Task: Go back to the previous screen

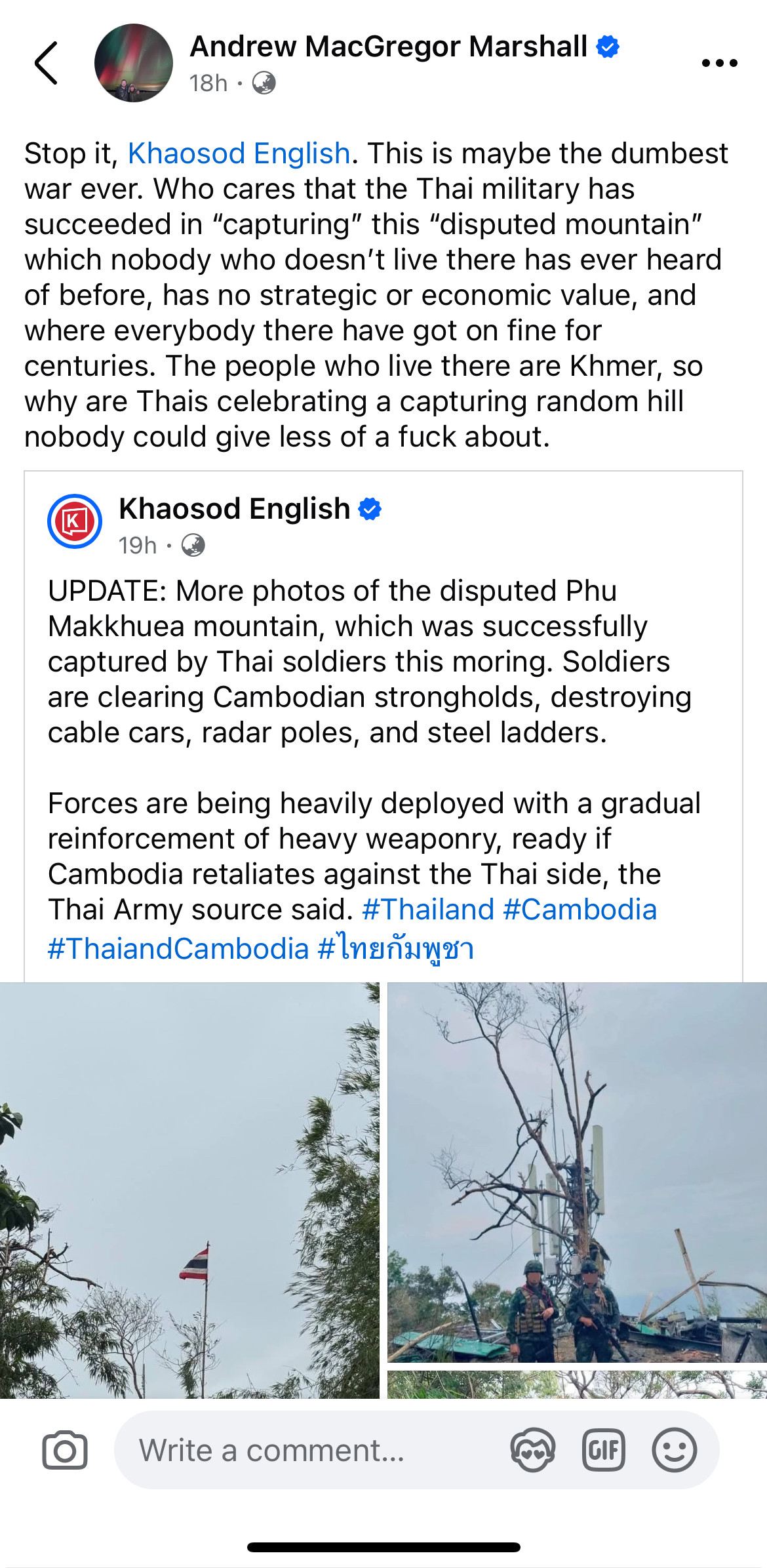Action: tap(46, 63)
